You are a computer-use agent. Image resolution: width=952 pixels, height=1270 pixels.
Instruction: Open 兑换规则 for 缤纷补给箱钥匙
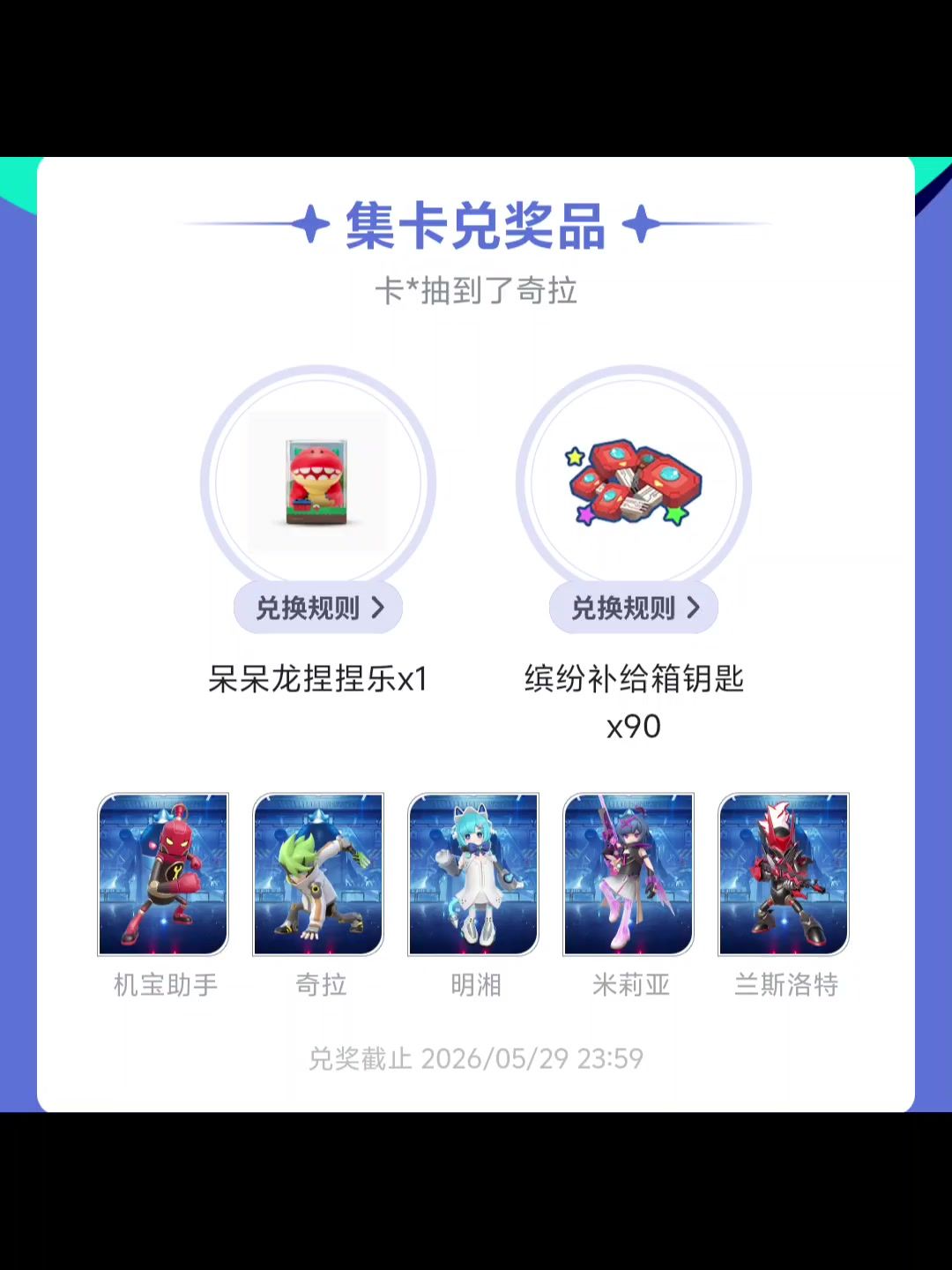pos(634,608)
